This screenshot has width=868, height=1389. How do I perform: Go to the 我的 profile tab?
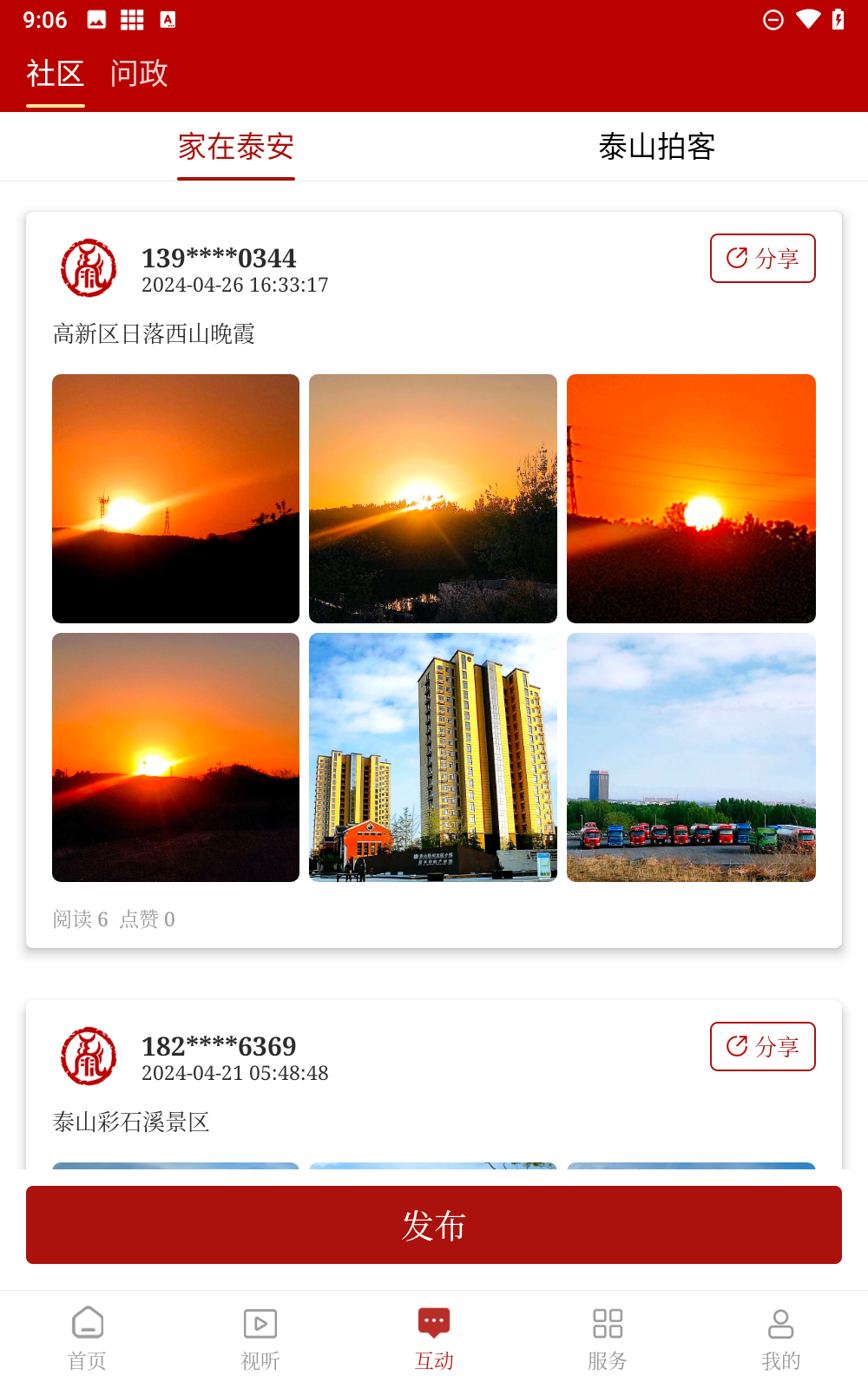click(x=781, y=1339)
